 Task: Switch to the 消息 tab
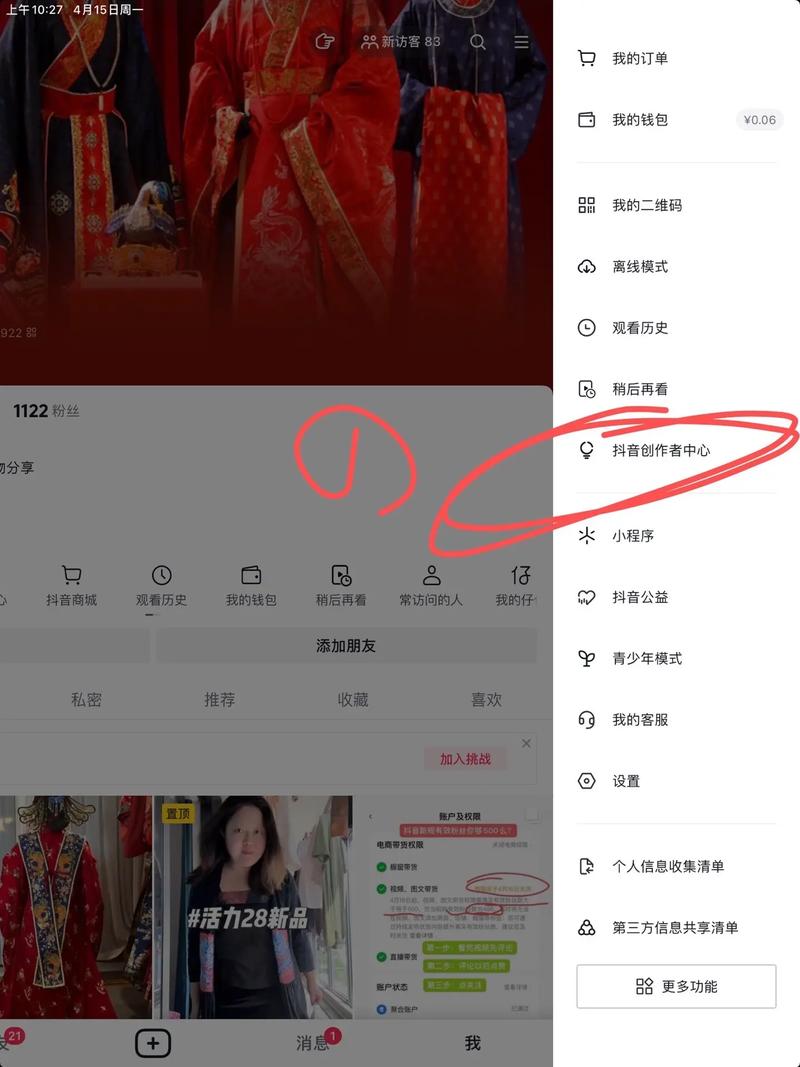pos(313,1043)
